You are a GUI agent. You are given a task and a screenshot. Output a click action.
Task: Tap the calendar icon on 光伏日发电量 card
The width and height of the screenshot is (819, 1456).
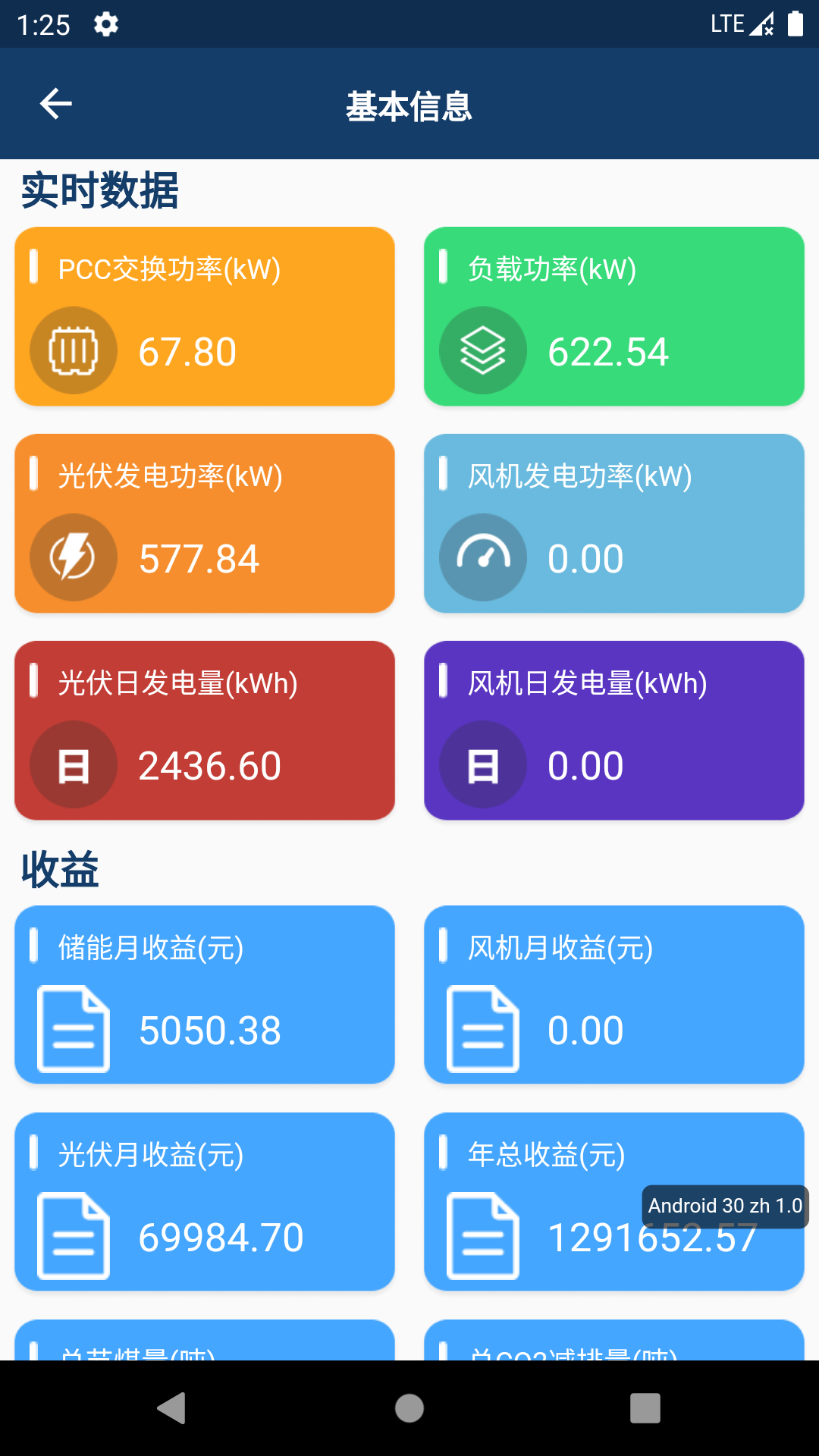[x=72, y=764]
